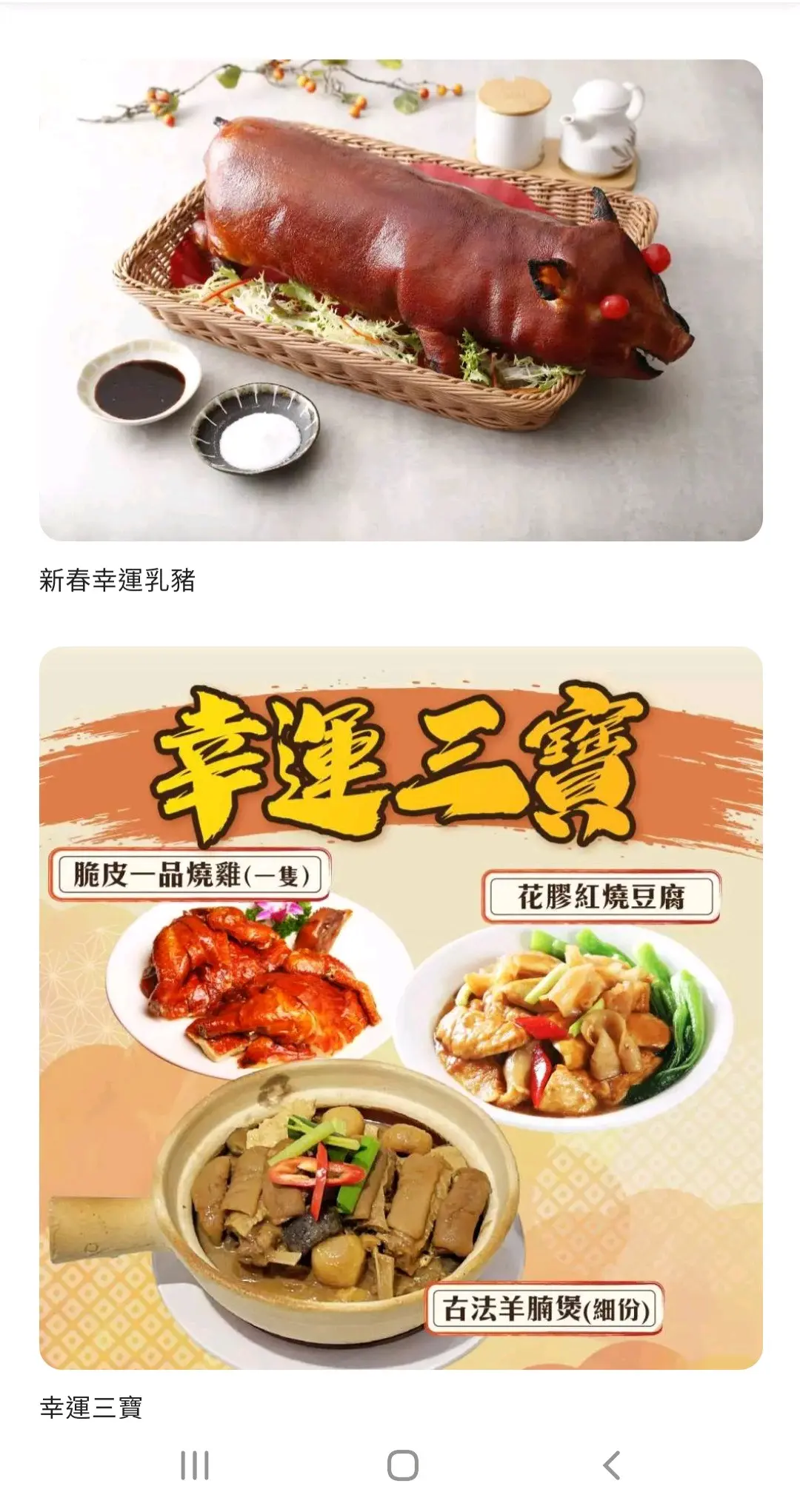Open the recent apps view
The width and height of the screenshot is (800, 1512).
point(195,1465)
